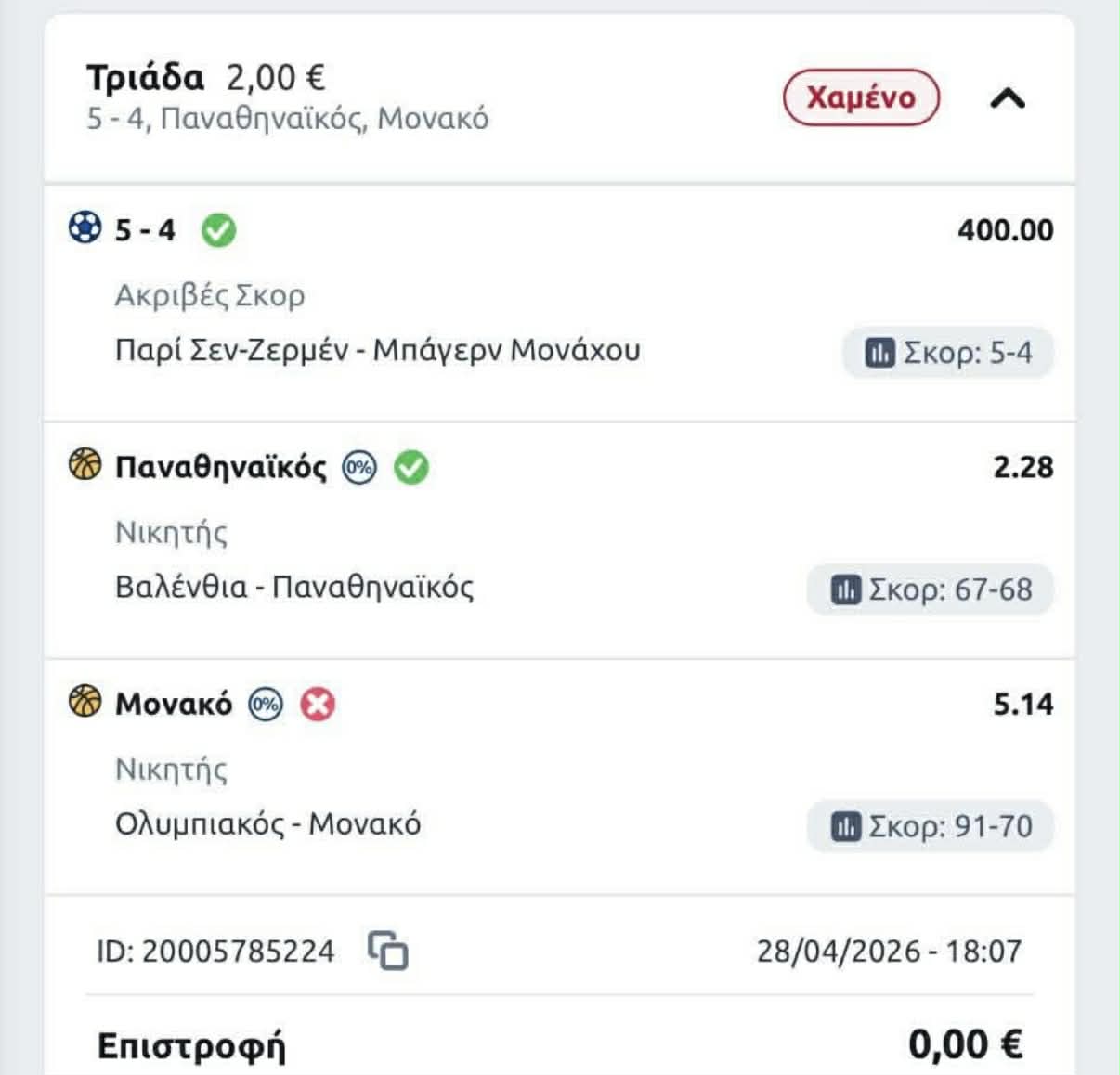1120x1075 pixels.
Task: Tap the 0% badge next to Μονακό
Action: (x=266, y=704)
